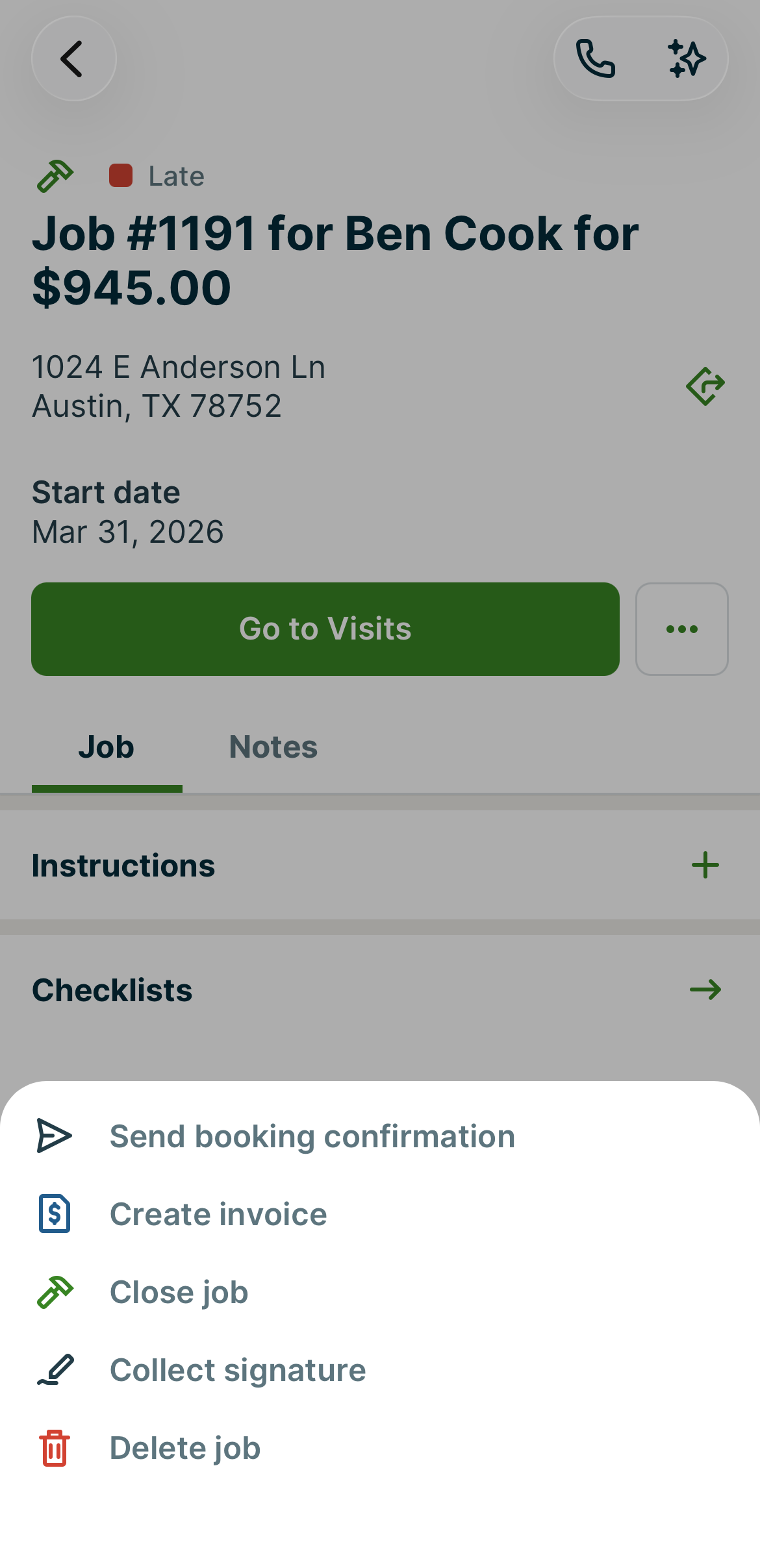
Task: Select Create invoice from the menu
Action: tap(218, 1213)
